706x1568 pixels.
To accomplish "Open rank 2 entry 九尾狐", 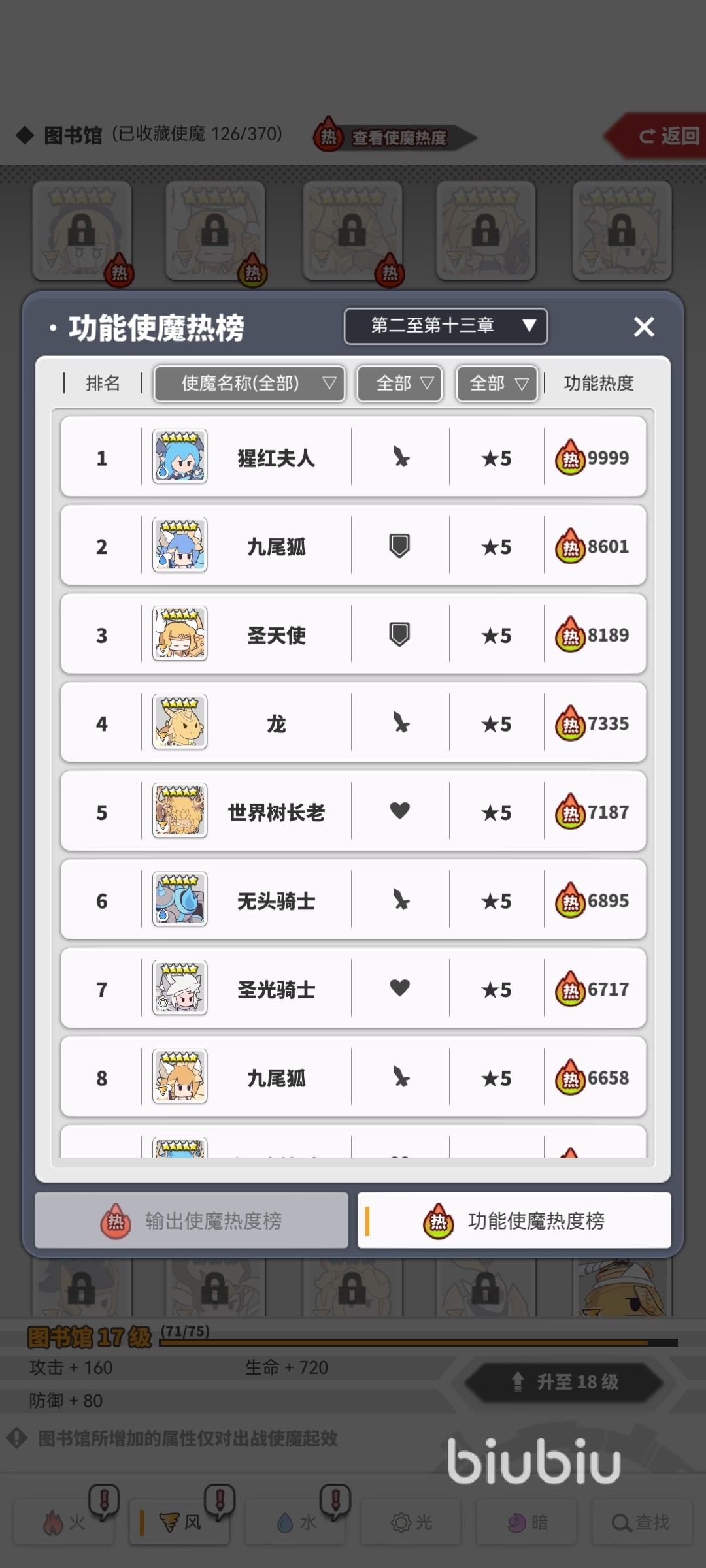I will click(x=353, y=546).
